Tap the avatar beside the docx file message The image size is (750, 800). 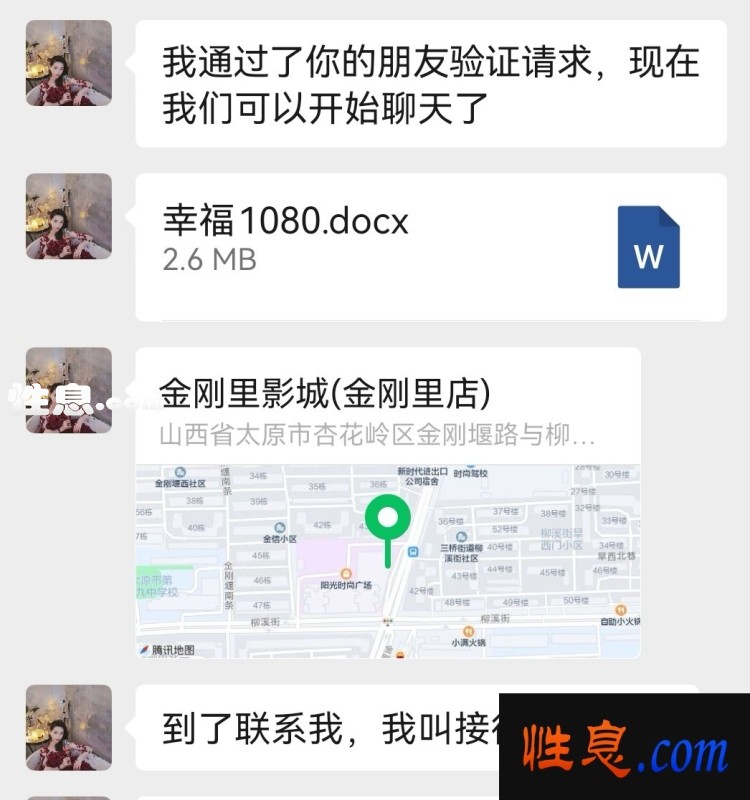coord(68,217)
